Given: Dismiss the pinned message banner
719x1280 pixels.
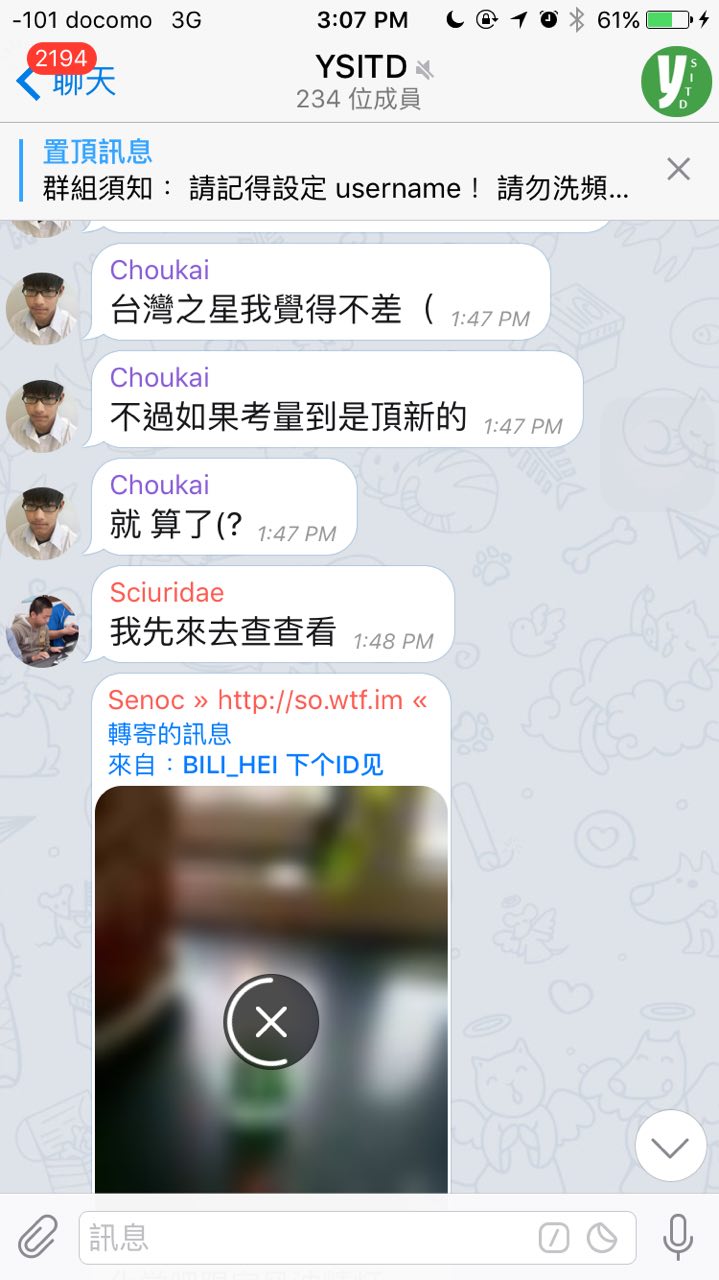Looking at the screenshot, I should (x=678, y=169).
